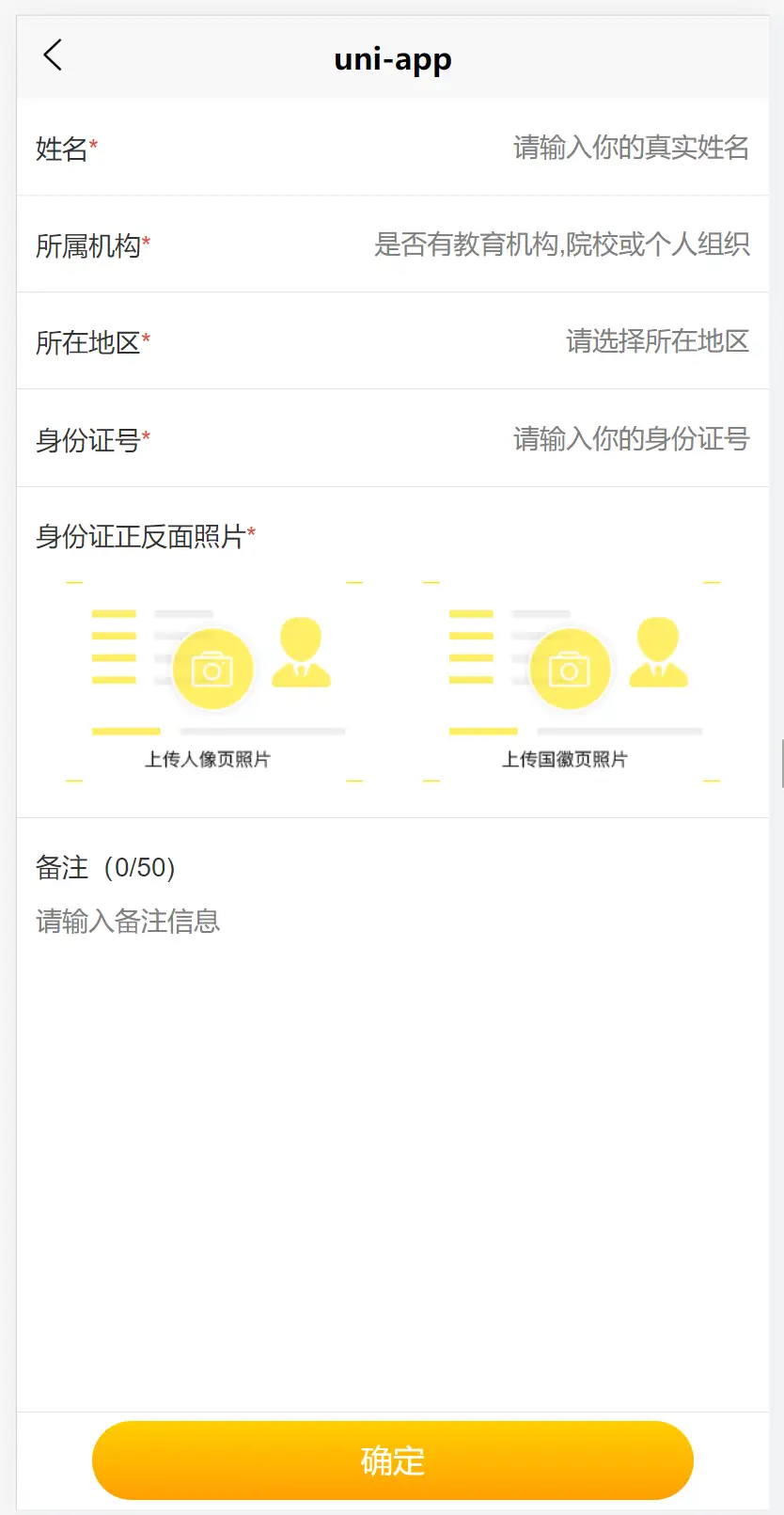Viewport: 784px width, 1515px height.
Task: Enter the 所属机构 organization field
Action: [x=561, y=245]
